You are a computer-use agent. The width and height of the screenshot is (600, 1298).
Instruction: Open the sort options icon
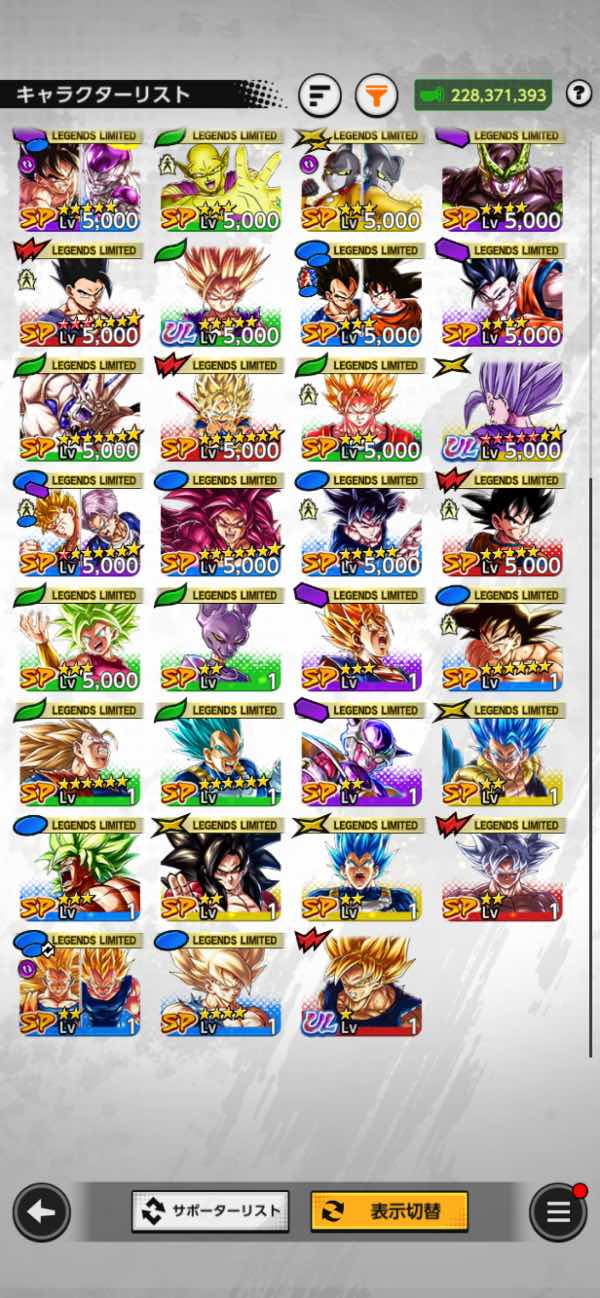pos(319,96)
